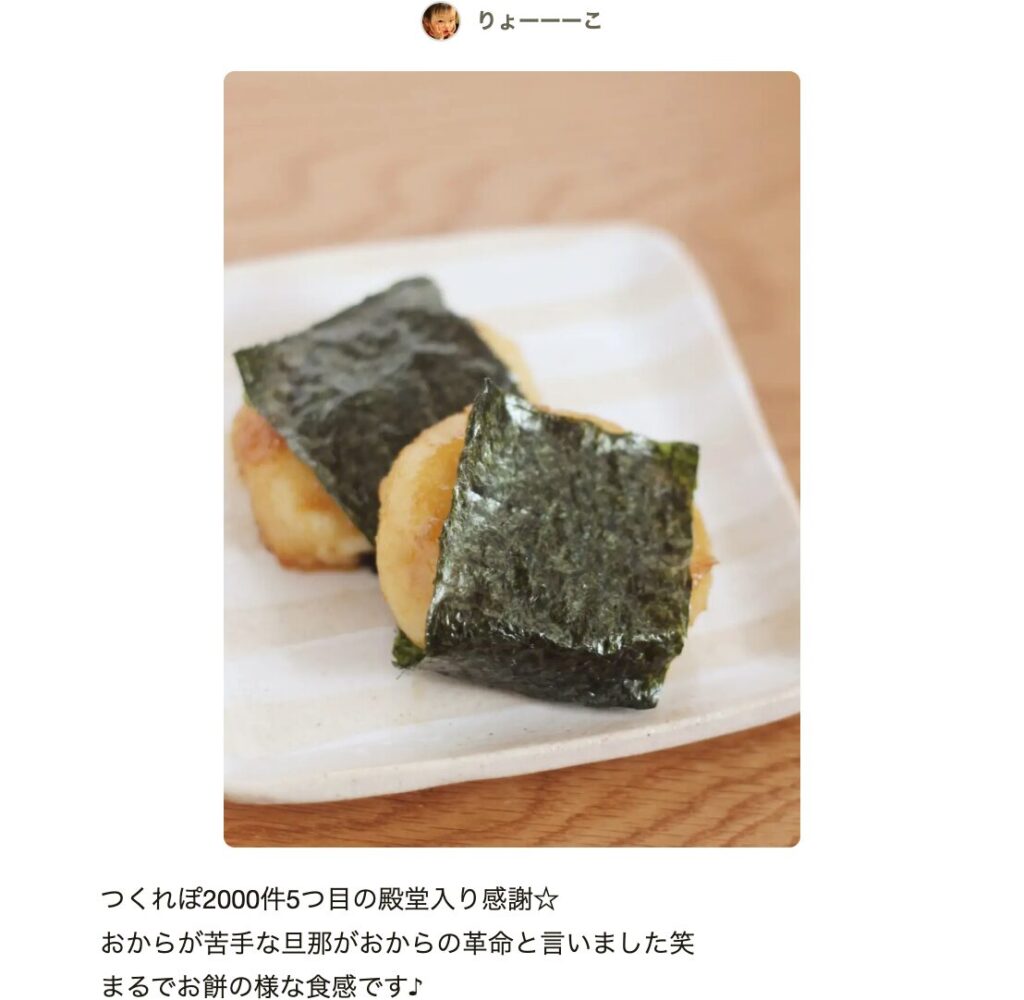This screenshot has width=1024, height=1000.
Task: View the okara mochi recipe photo
Action: tap(511, 459)
